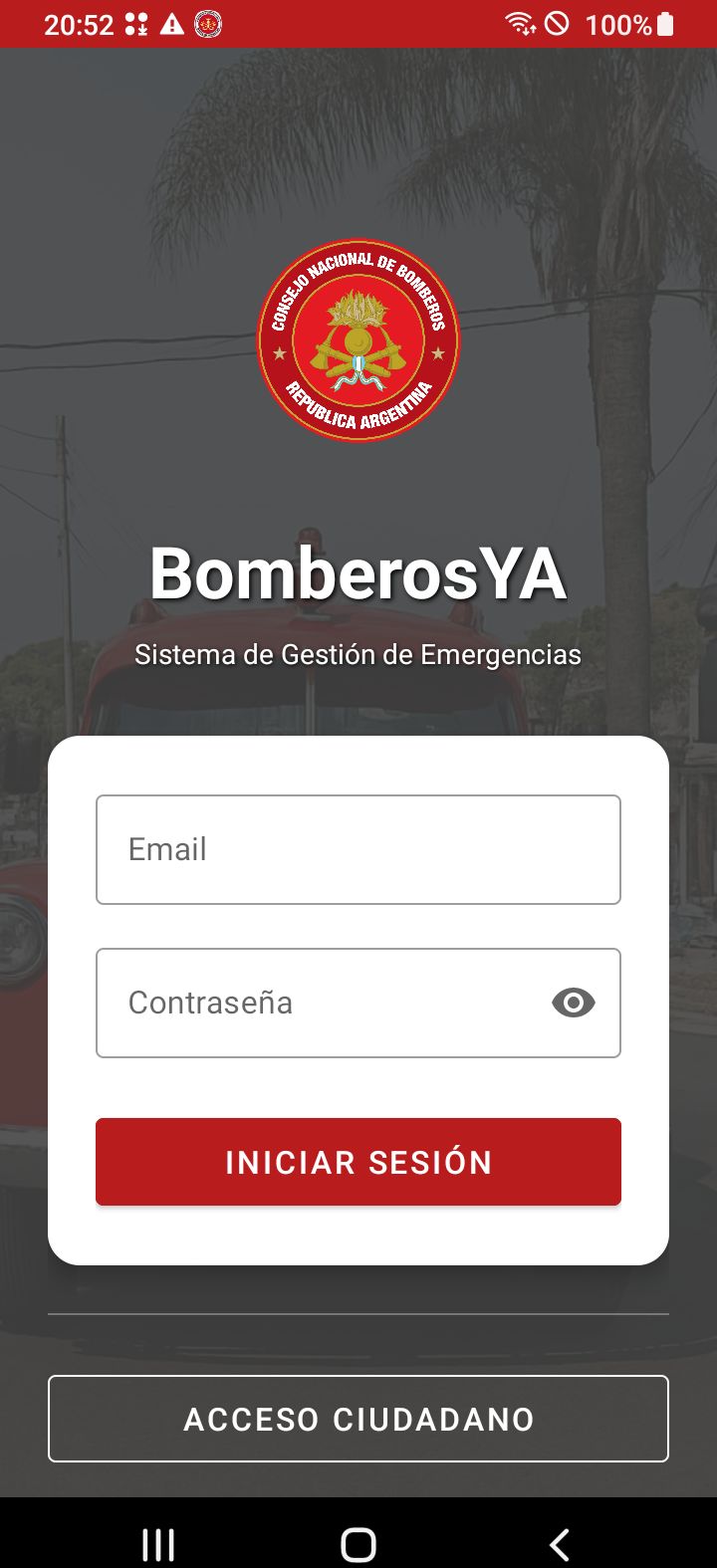Image resolution: width=717 pixels, height=1568 pixels.
Task: Tap the Sistema de Gestión de Emergencias subtitle
Action: (x=358, y=655)
